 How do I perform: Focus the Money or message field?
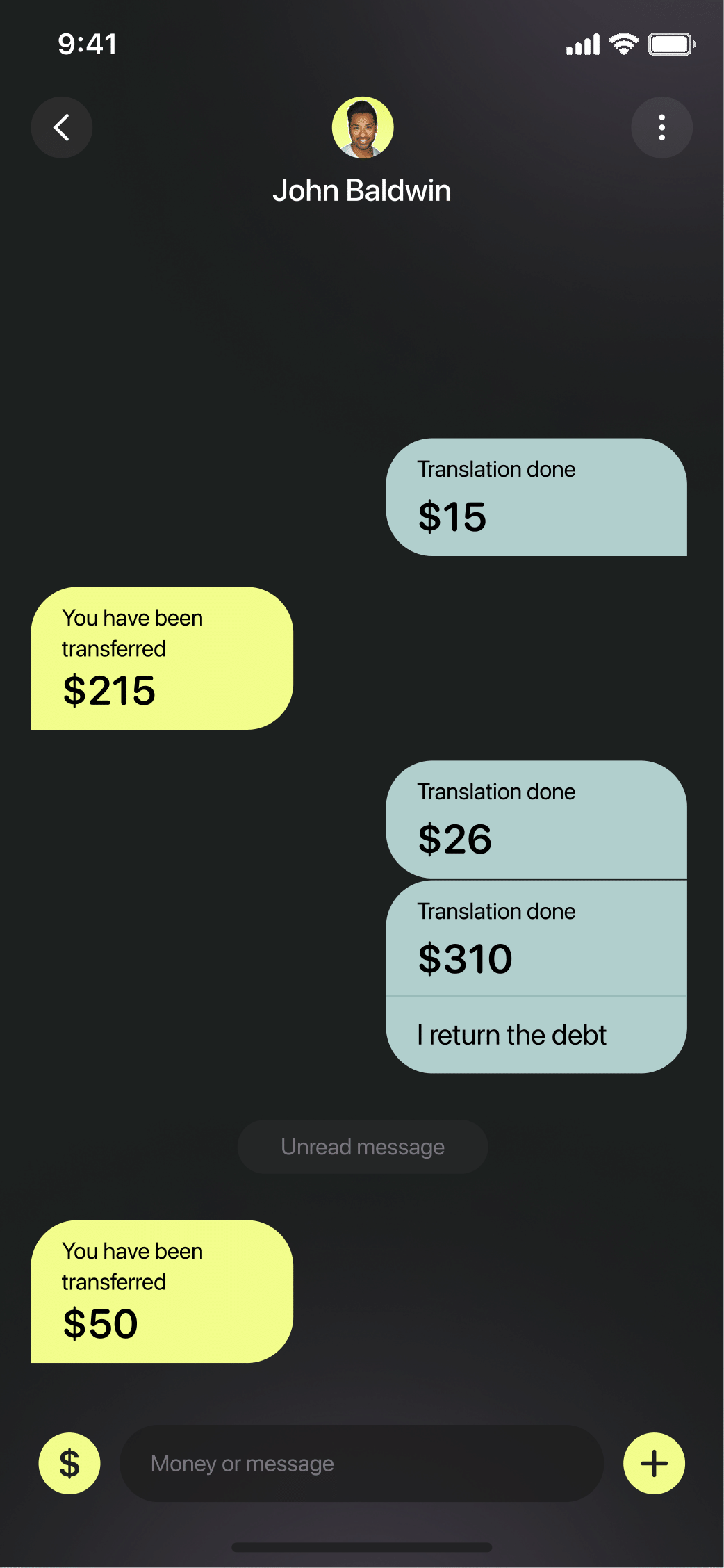[x=362, y=1463]
